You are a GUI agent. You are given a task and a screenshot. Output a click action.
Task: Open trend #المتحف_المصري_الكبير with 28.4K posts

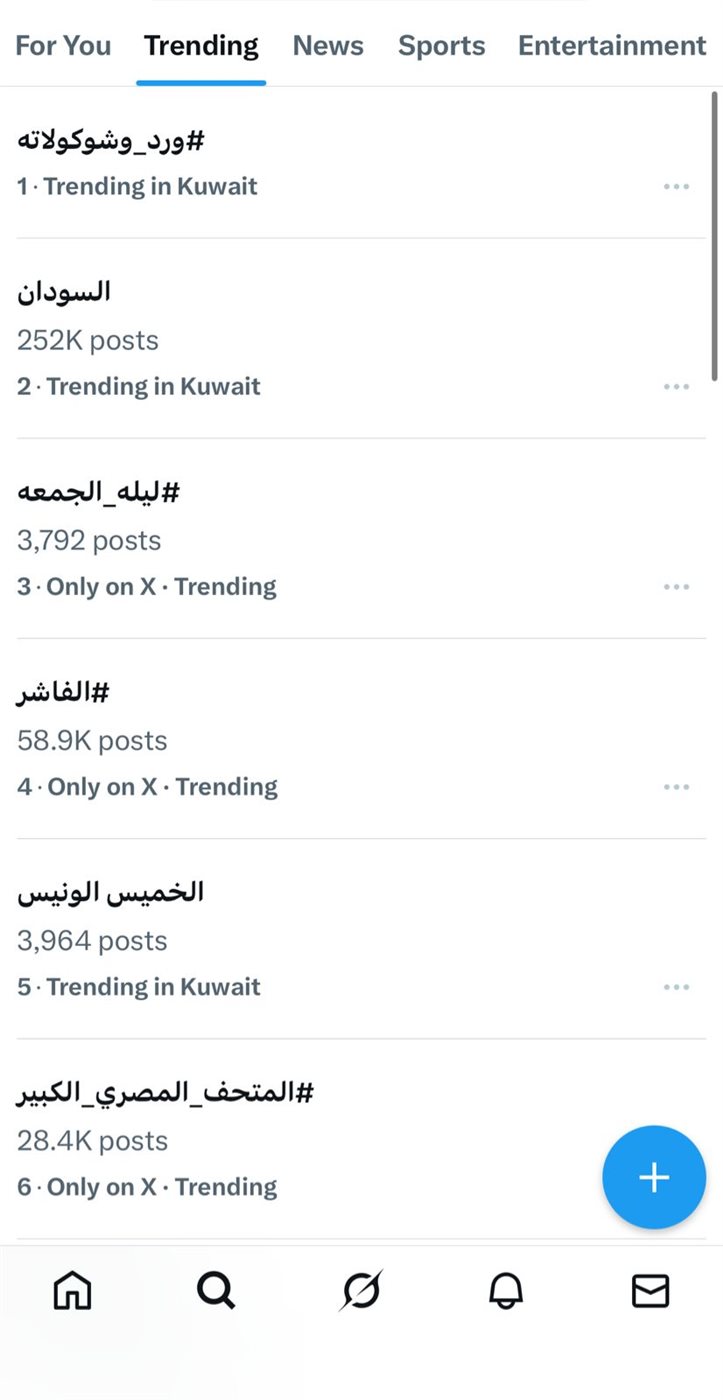(x=165, y=1092)
